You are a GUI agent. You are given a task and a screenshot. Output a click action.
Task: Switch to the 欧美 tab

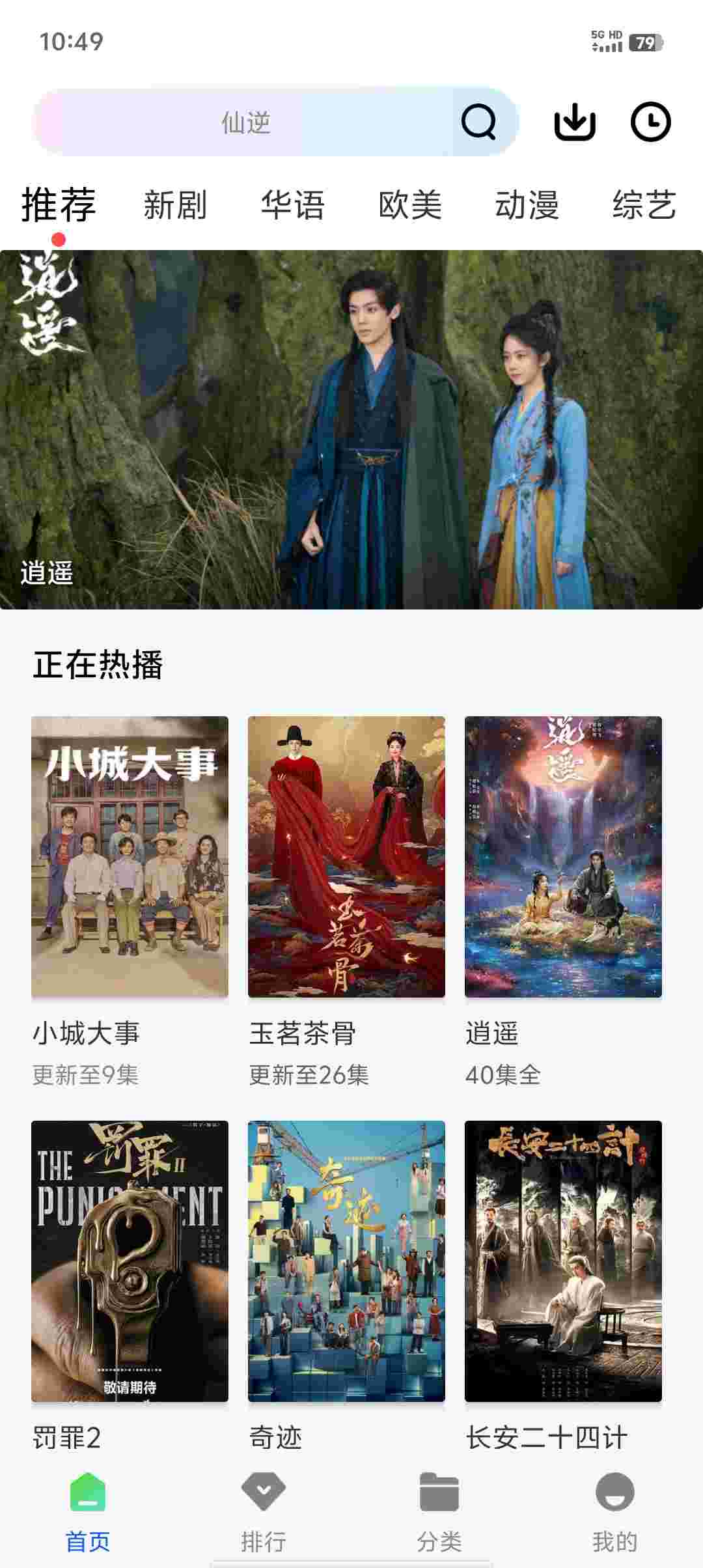click(410, 205)
